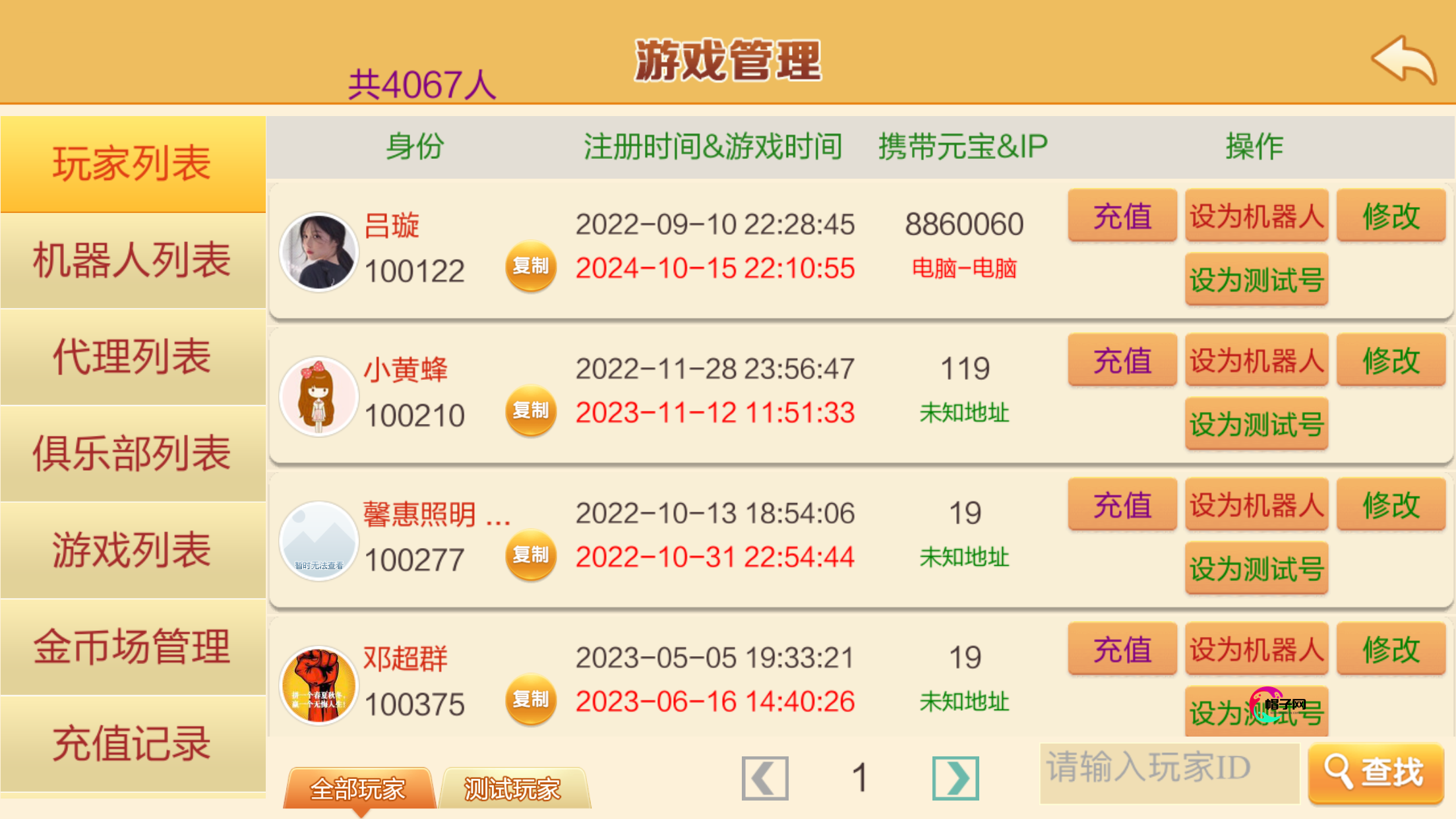The width and height of the screenshot is (1456, 819).
Task: Copy ID 100375 of 邓超群
Action: click(531, 700)
